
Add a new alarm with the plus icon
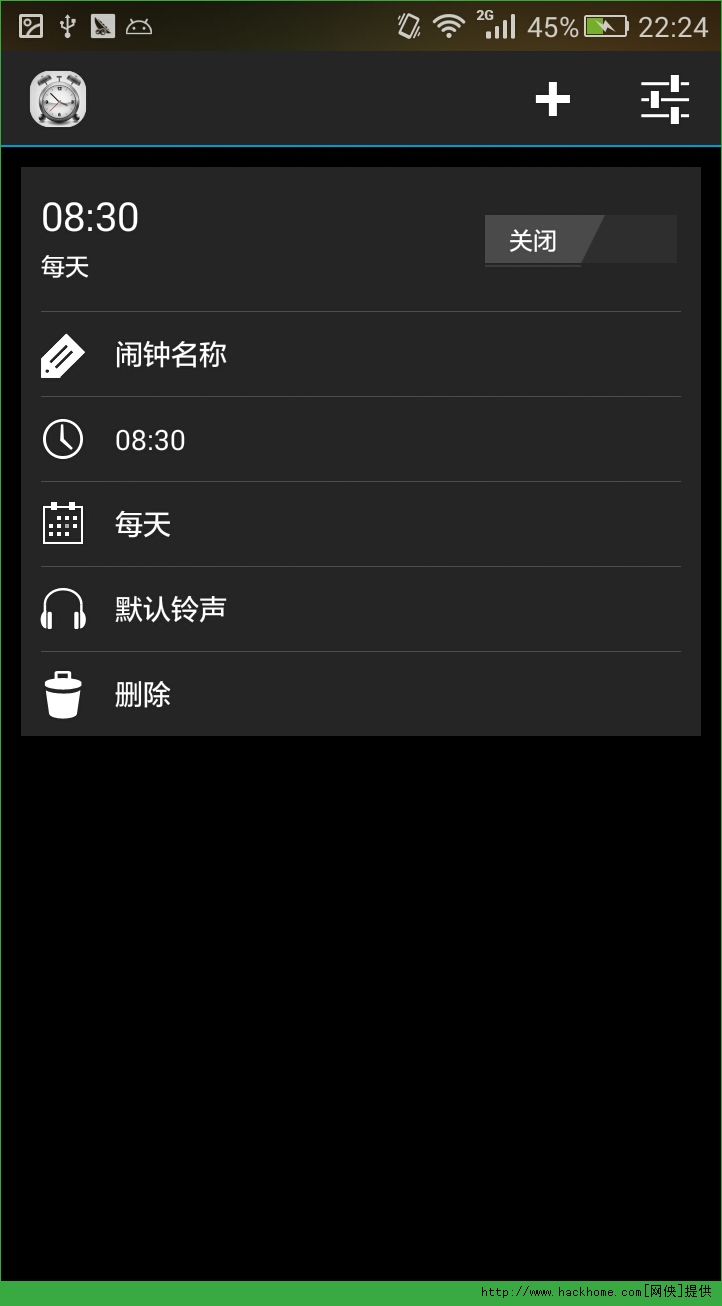(x=552, y=99)
